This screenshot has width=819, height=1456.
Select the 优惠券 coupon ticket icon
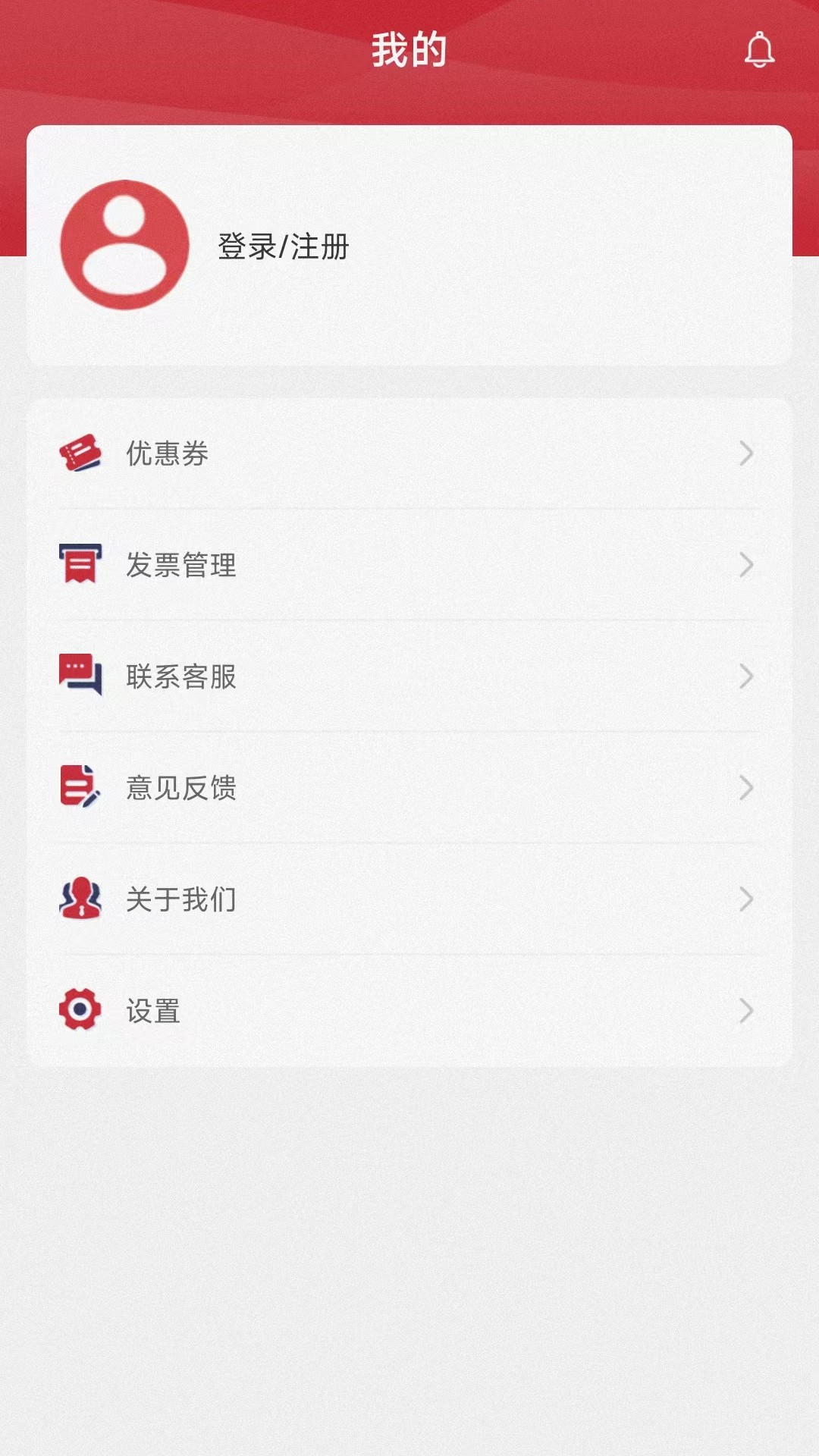click(x=82, y=453)
